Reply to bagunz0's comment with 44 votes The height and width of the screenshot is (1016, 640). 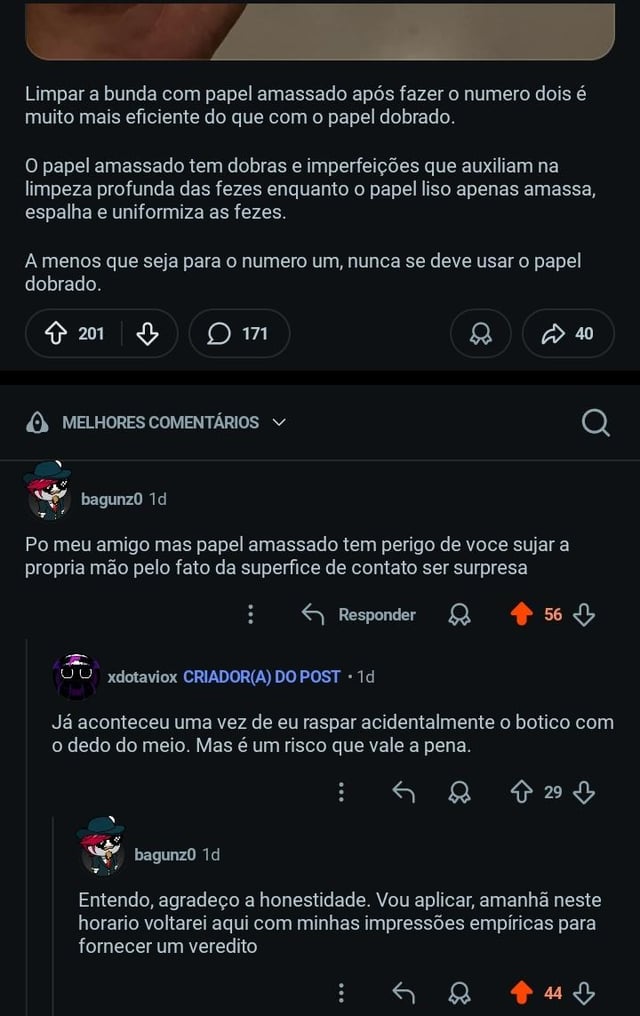(403, 993)
